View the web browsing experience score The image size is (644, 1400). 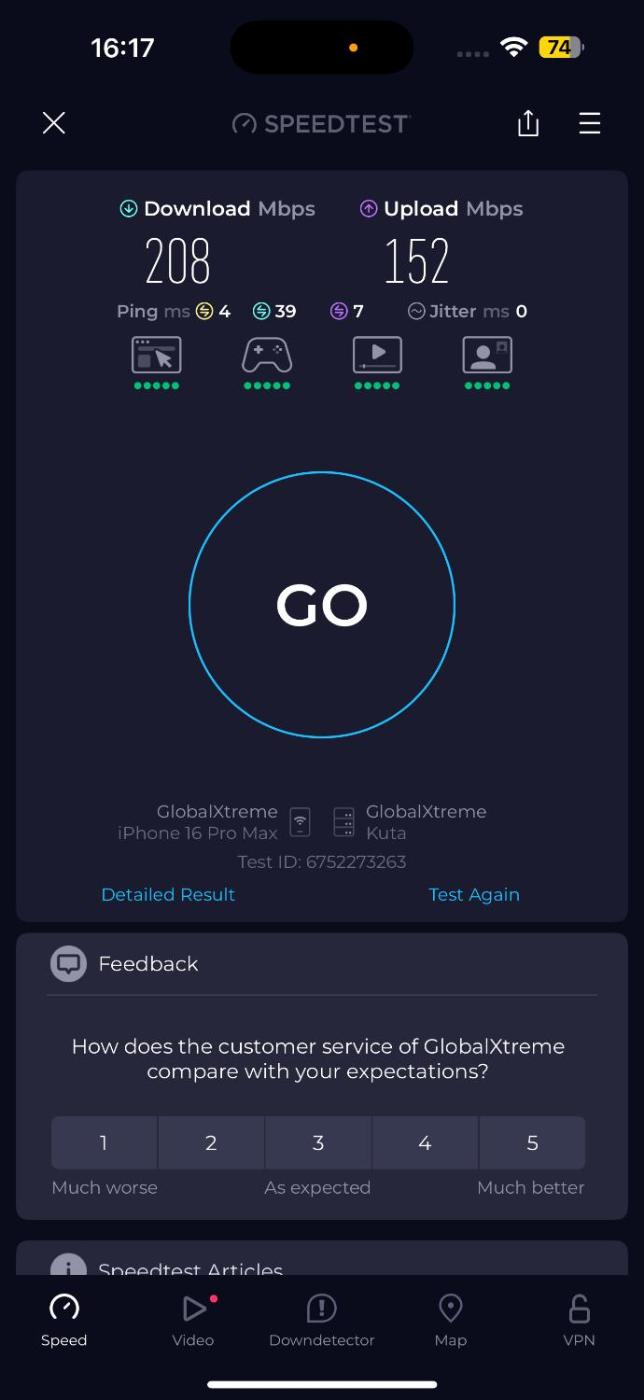pyautogui.click(x=156, y=362)
